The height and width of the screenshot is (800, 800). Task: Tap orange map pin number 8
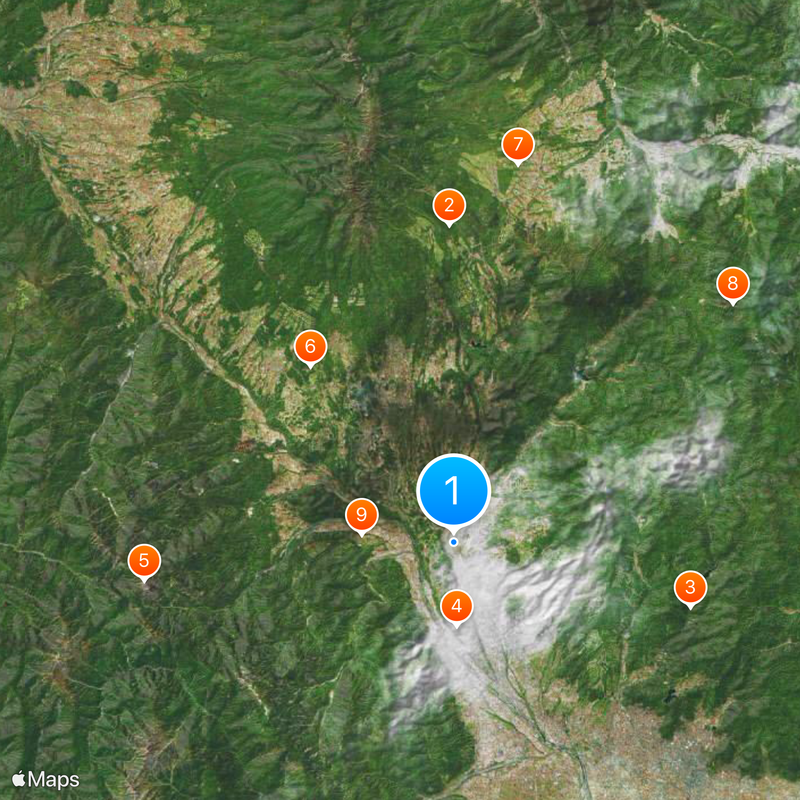pos(733,285)
